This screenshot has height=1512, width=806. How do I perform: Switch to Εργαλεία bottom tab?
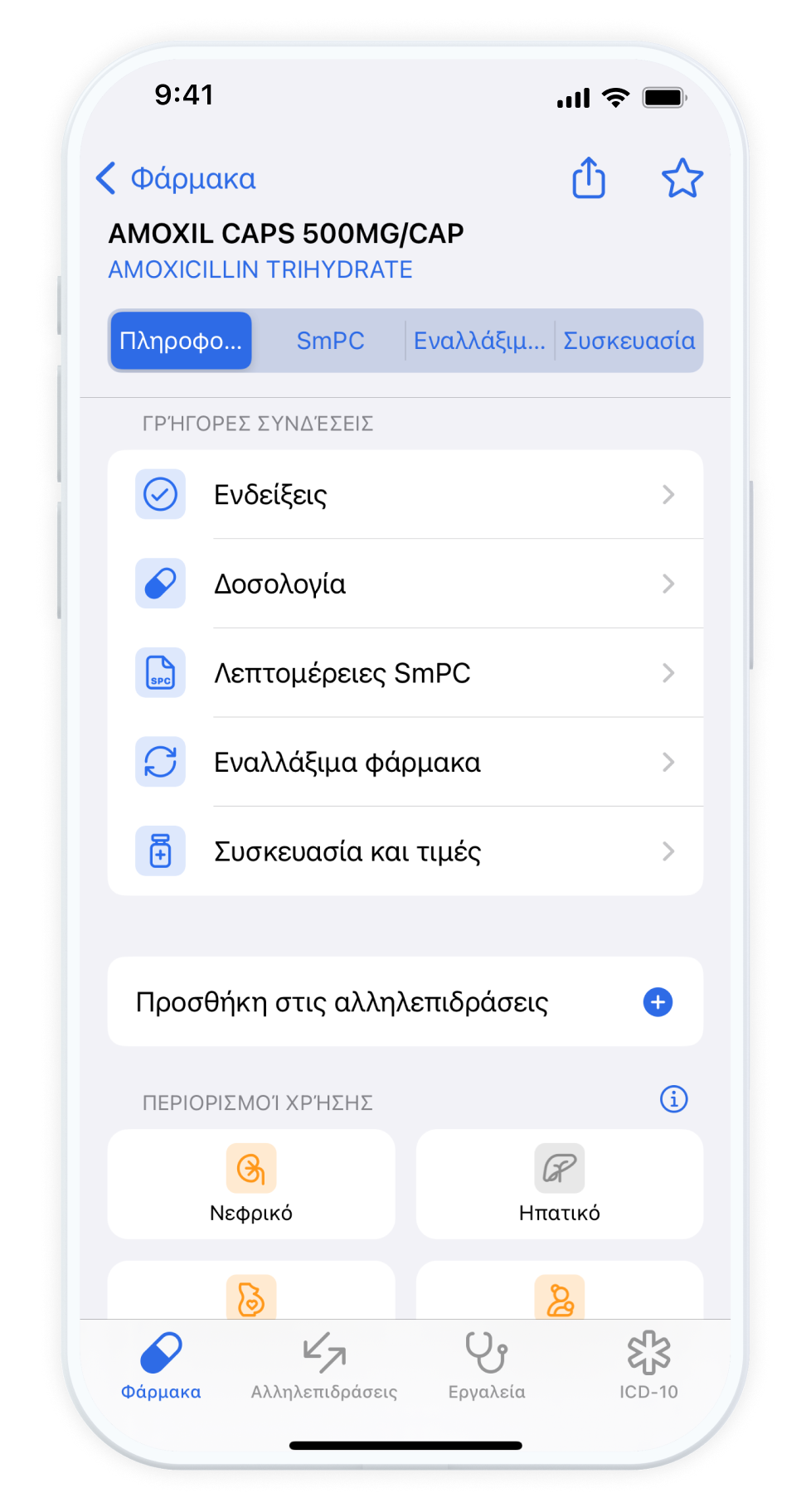487,1365
